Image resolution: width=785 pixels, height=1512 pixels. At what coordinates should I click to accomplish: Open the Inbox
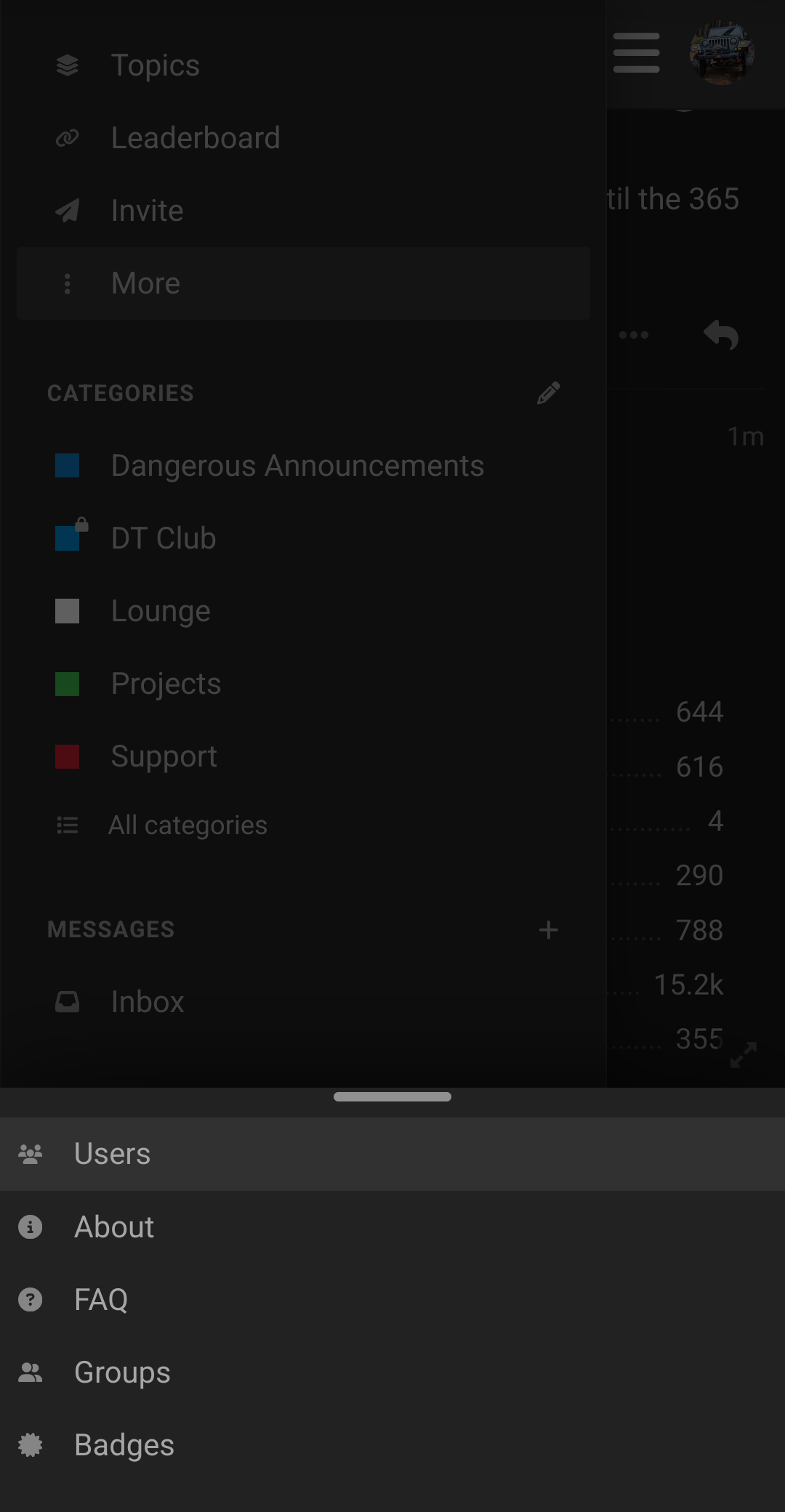tap(303, 1002)
